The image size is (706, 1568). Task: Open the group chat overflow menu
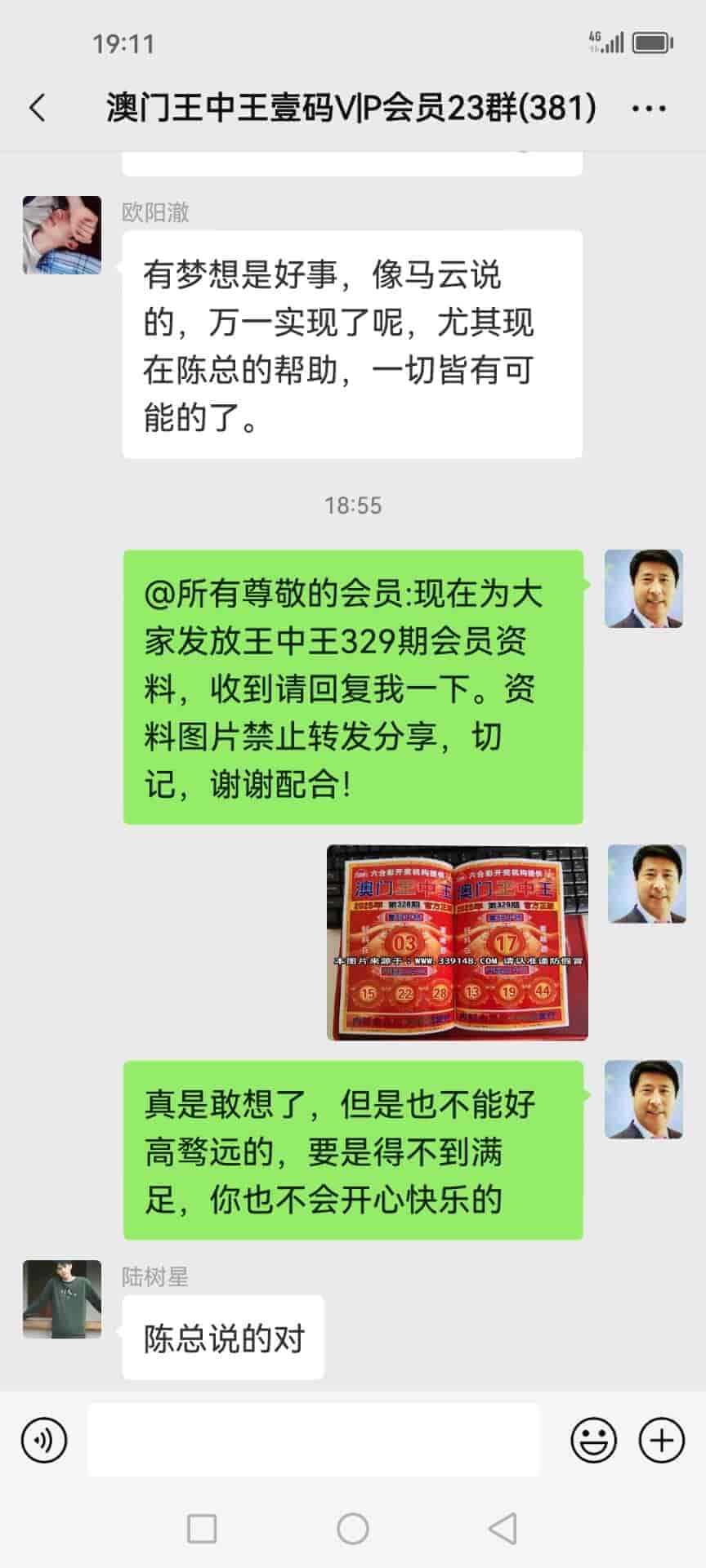pos(649,109)
